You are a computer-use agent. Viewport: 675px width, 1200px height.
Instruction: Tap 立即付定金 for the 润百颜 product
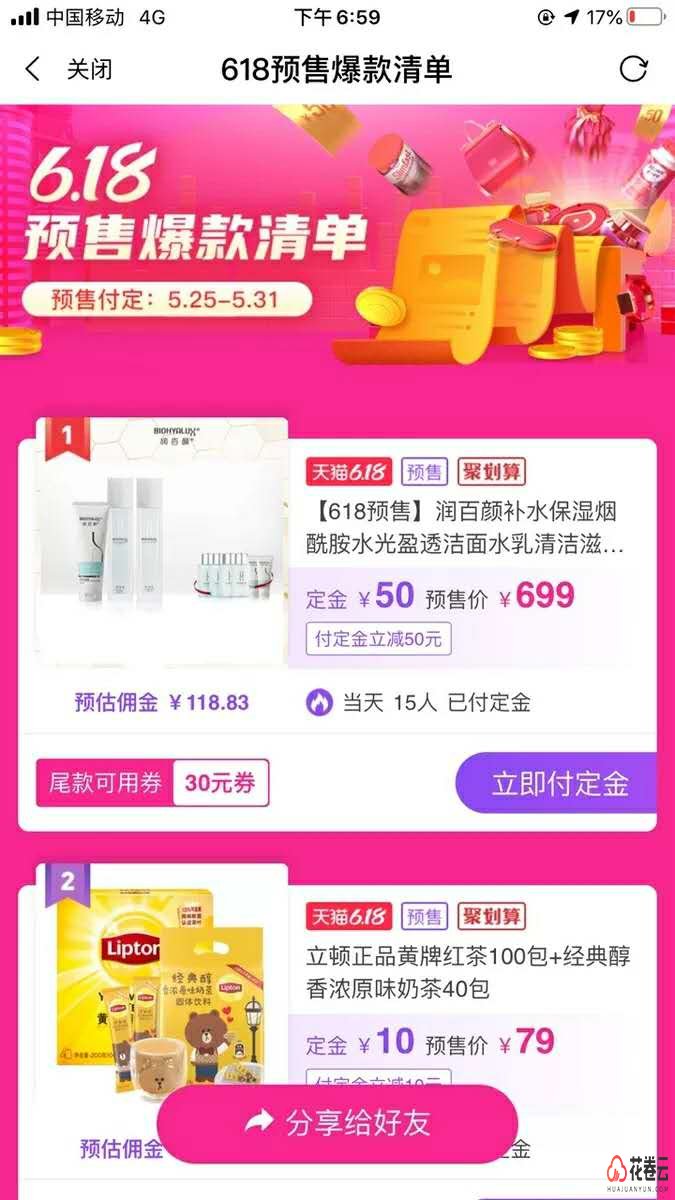pos(559,783)
